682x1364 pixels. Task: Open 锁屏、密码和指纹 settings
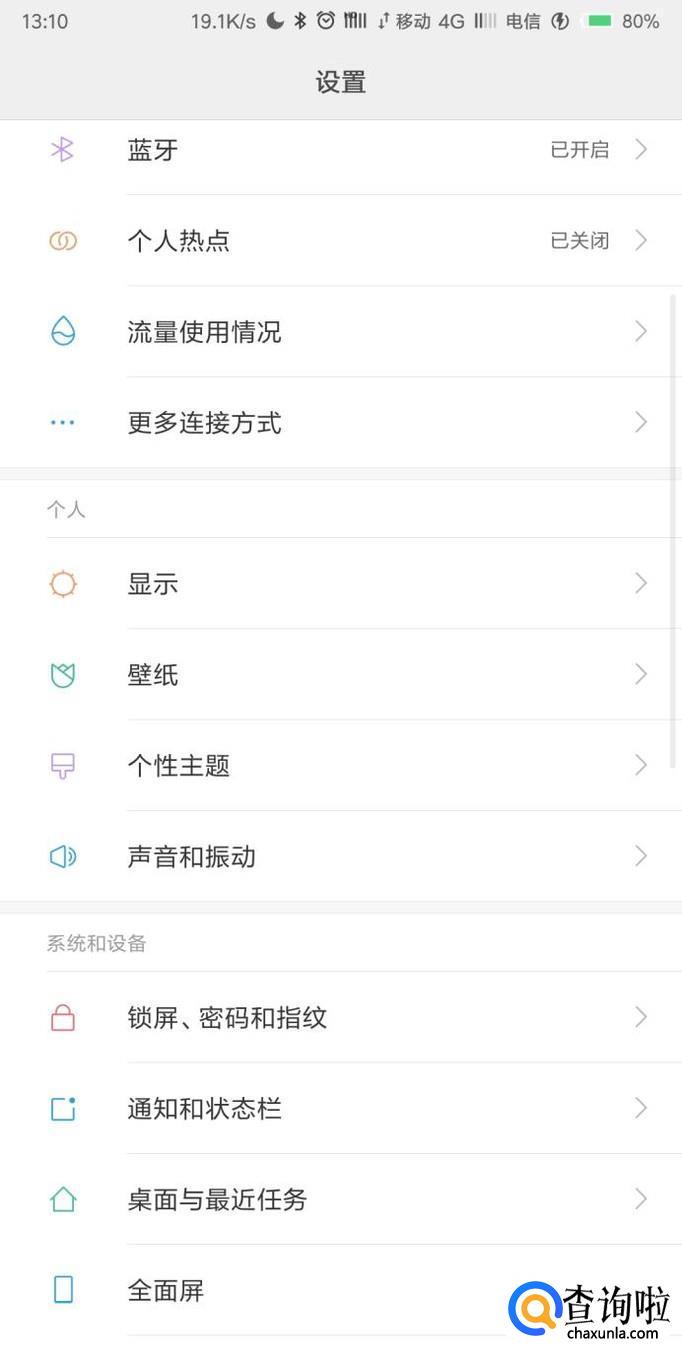(x=340, y=1018)
